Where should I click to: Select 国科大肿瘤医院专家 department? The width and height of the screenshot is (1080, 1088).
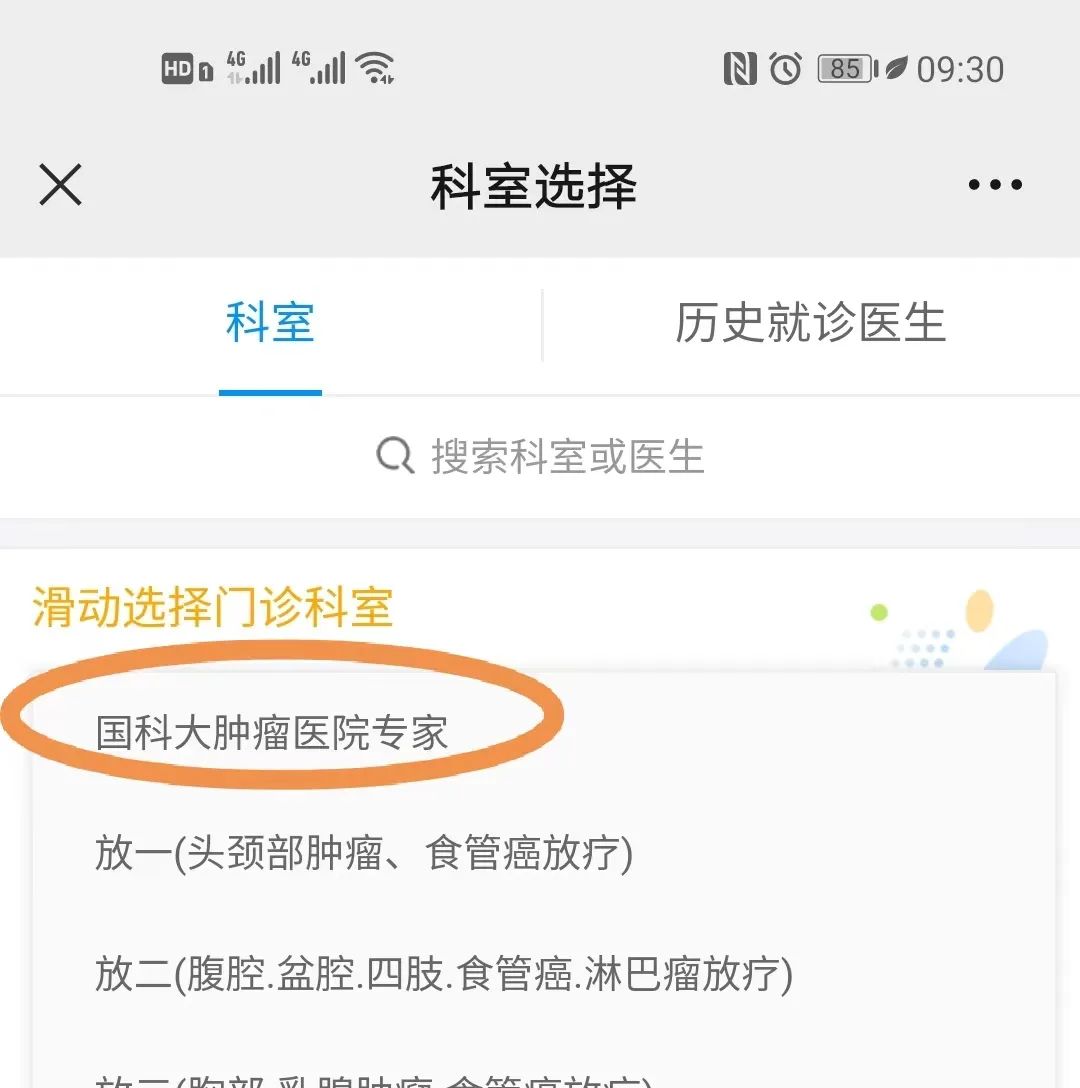(272, 733)
